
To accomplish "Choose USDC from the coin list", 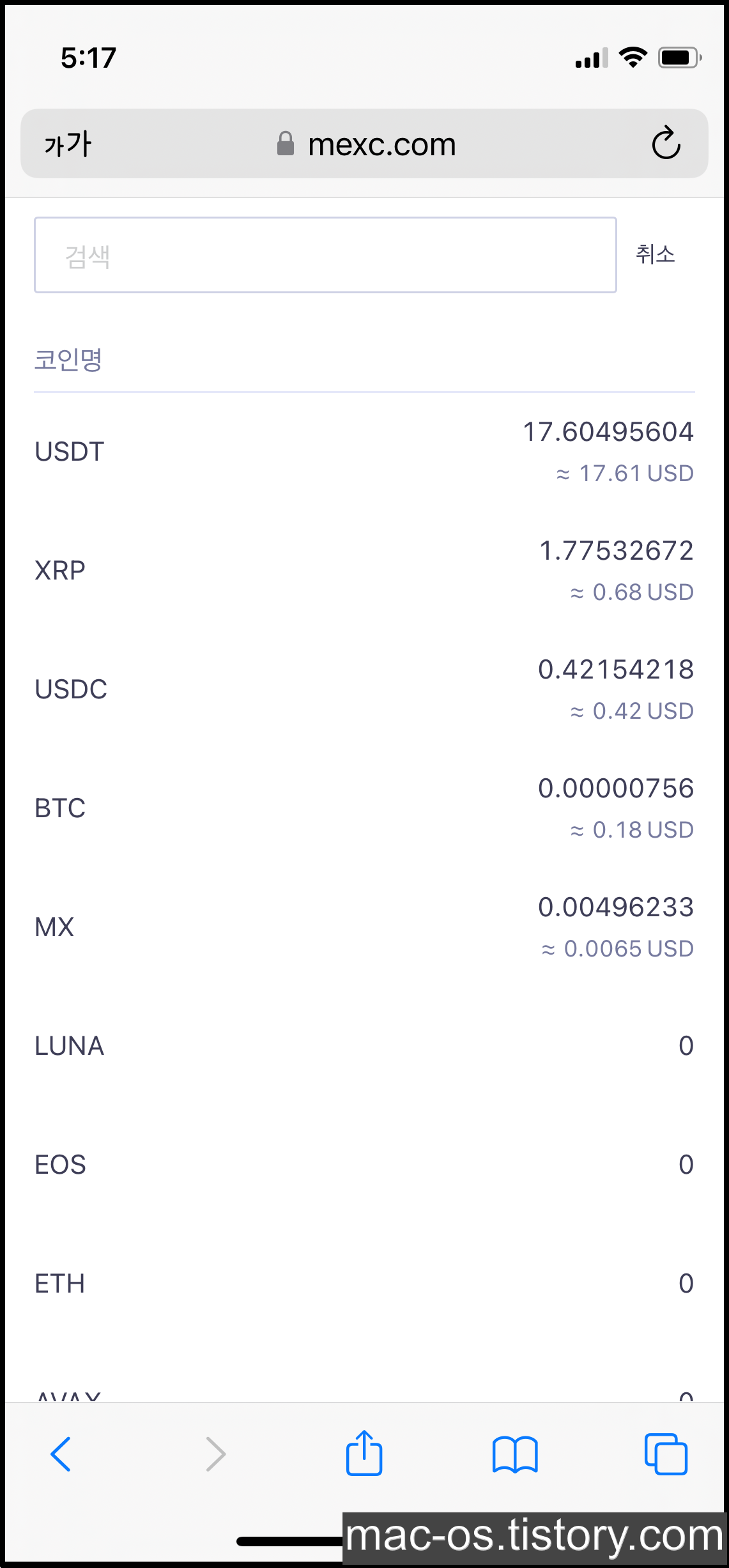I will 364,689.
